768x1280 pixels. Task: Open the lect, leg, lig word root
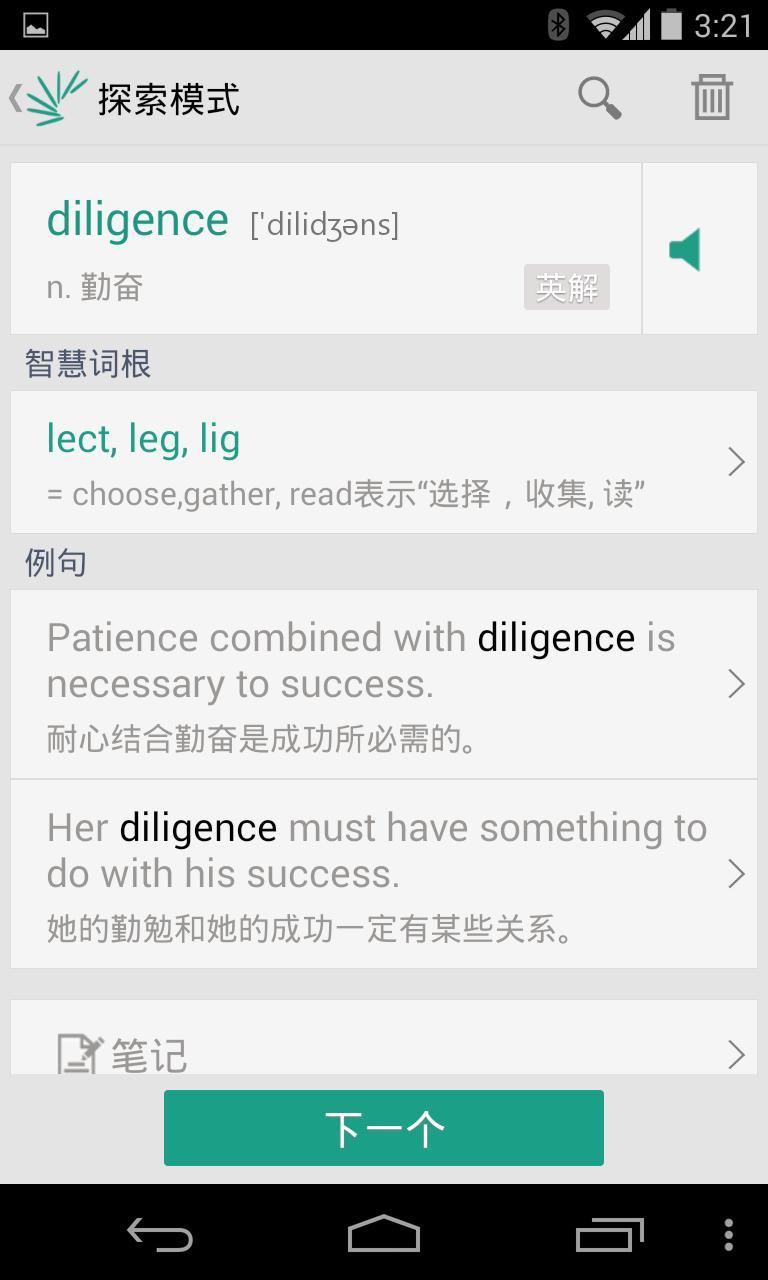pyautogui.click(x=384, y=462)
